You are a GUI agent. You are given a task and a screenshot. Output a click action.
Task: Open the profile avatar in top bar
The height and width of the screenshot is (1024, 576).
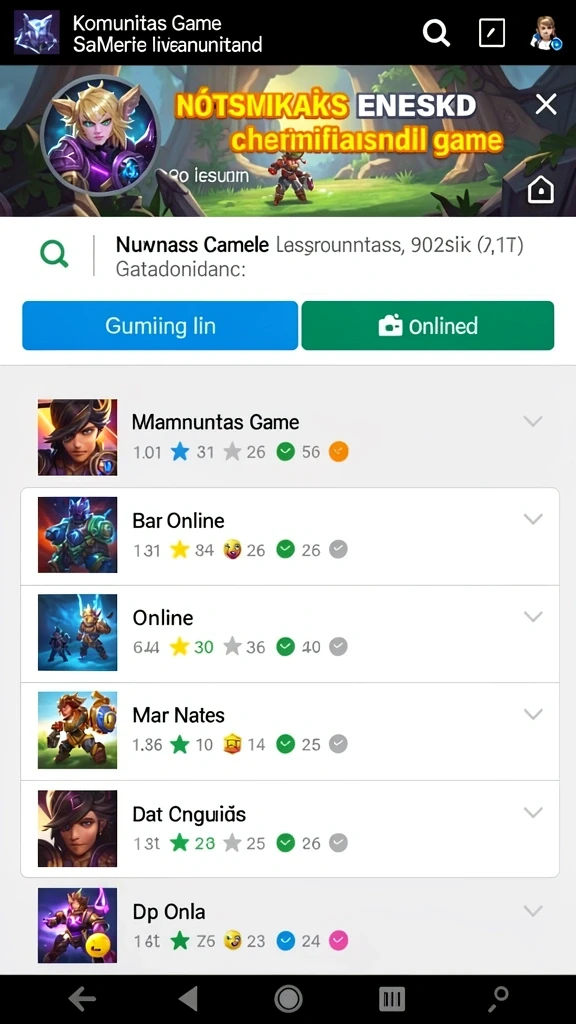(x=545, y=33)
